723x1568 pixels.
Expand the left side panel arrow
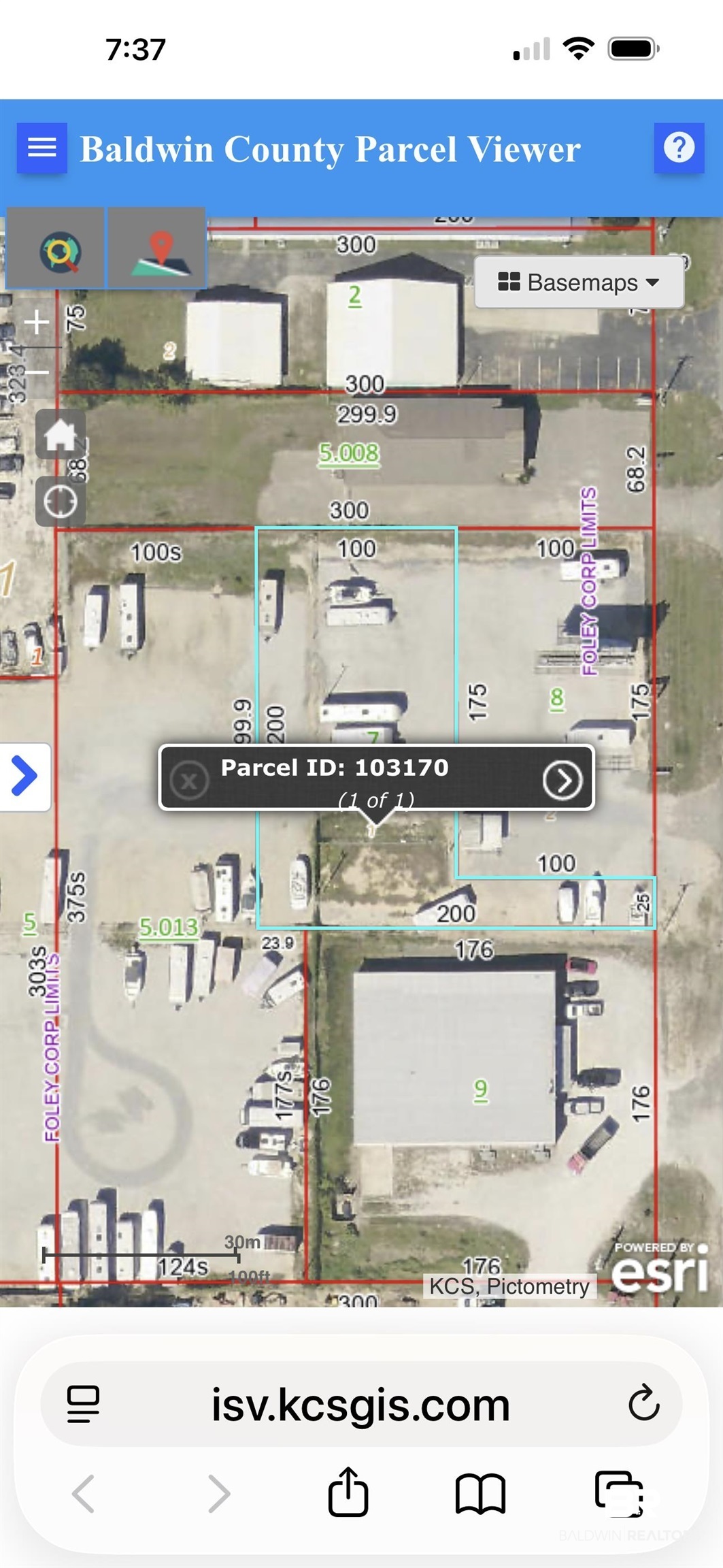(x=24, y=777)
